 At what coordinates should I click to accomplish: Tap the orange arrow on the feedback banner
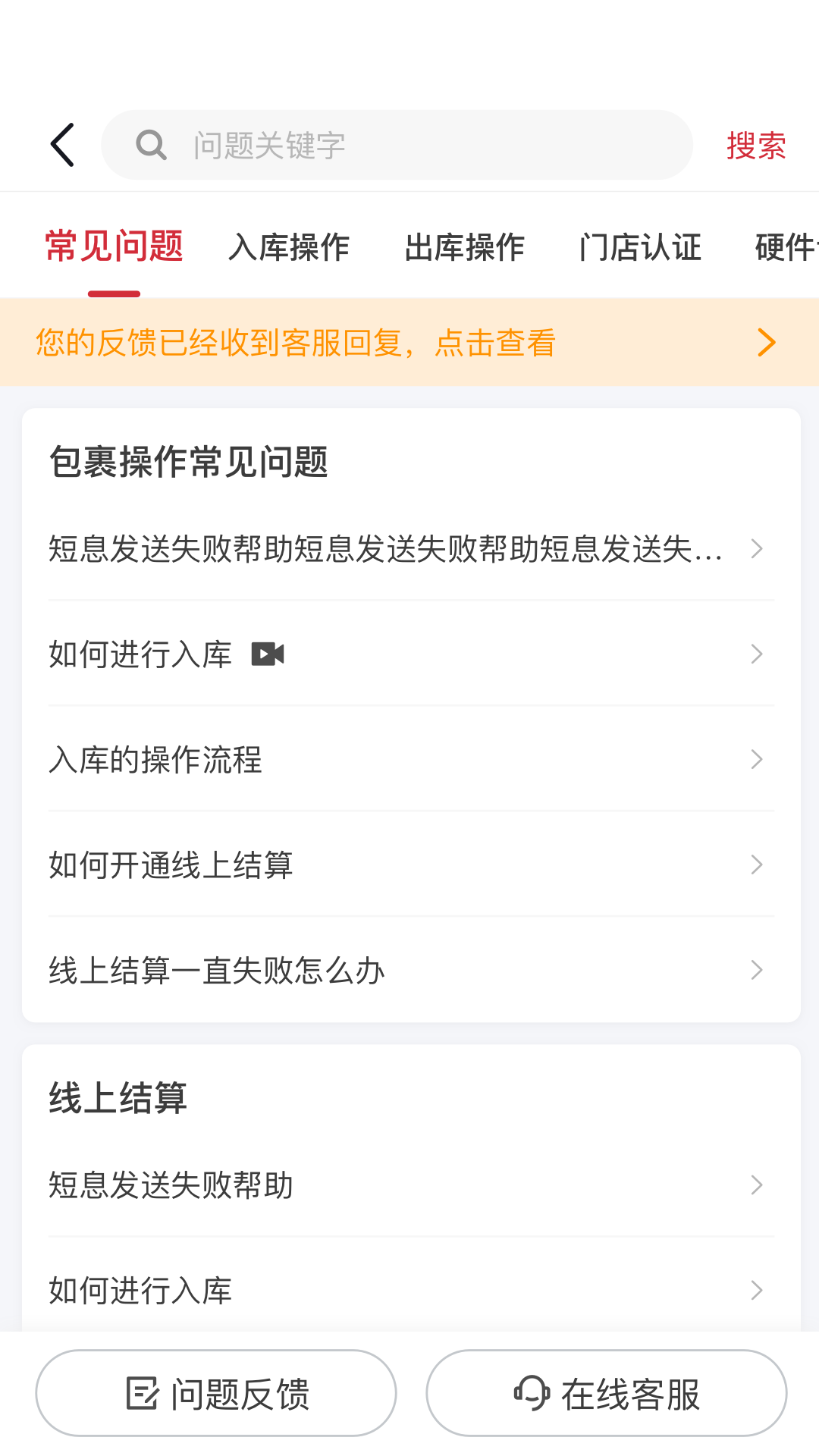coord(766,342)
